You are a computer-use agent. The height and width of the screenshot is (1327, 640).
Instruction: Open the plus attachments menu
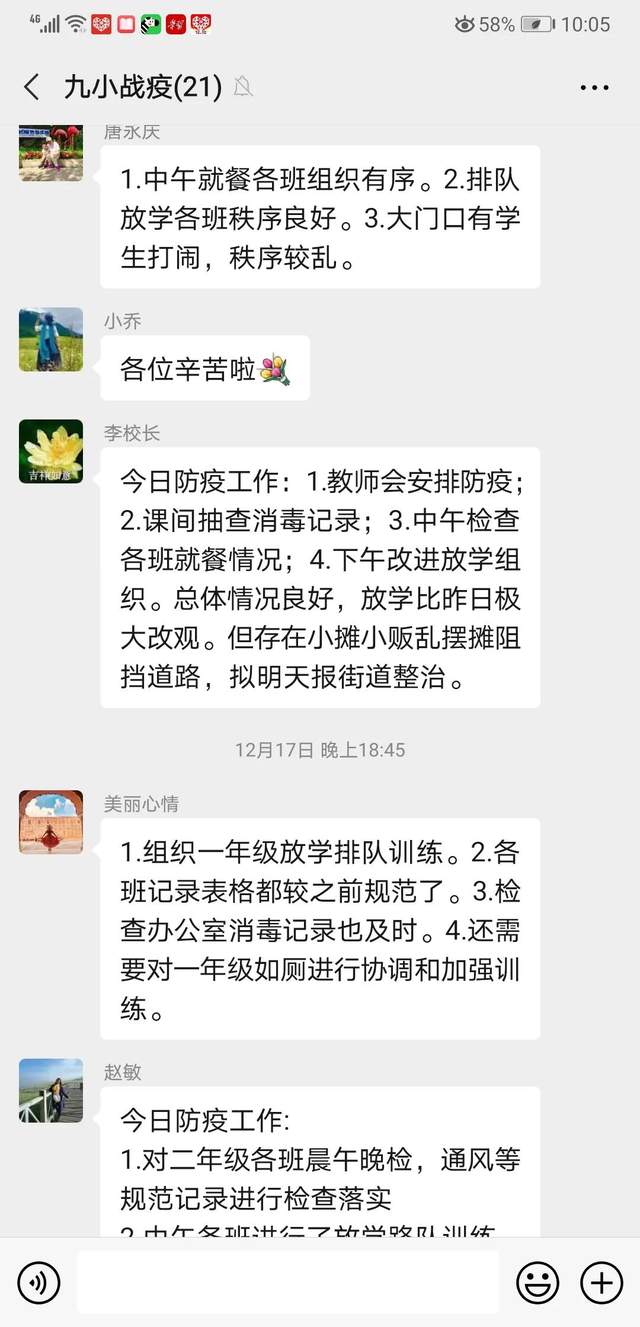point(601,1282)
